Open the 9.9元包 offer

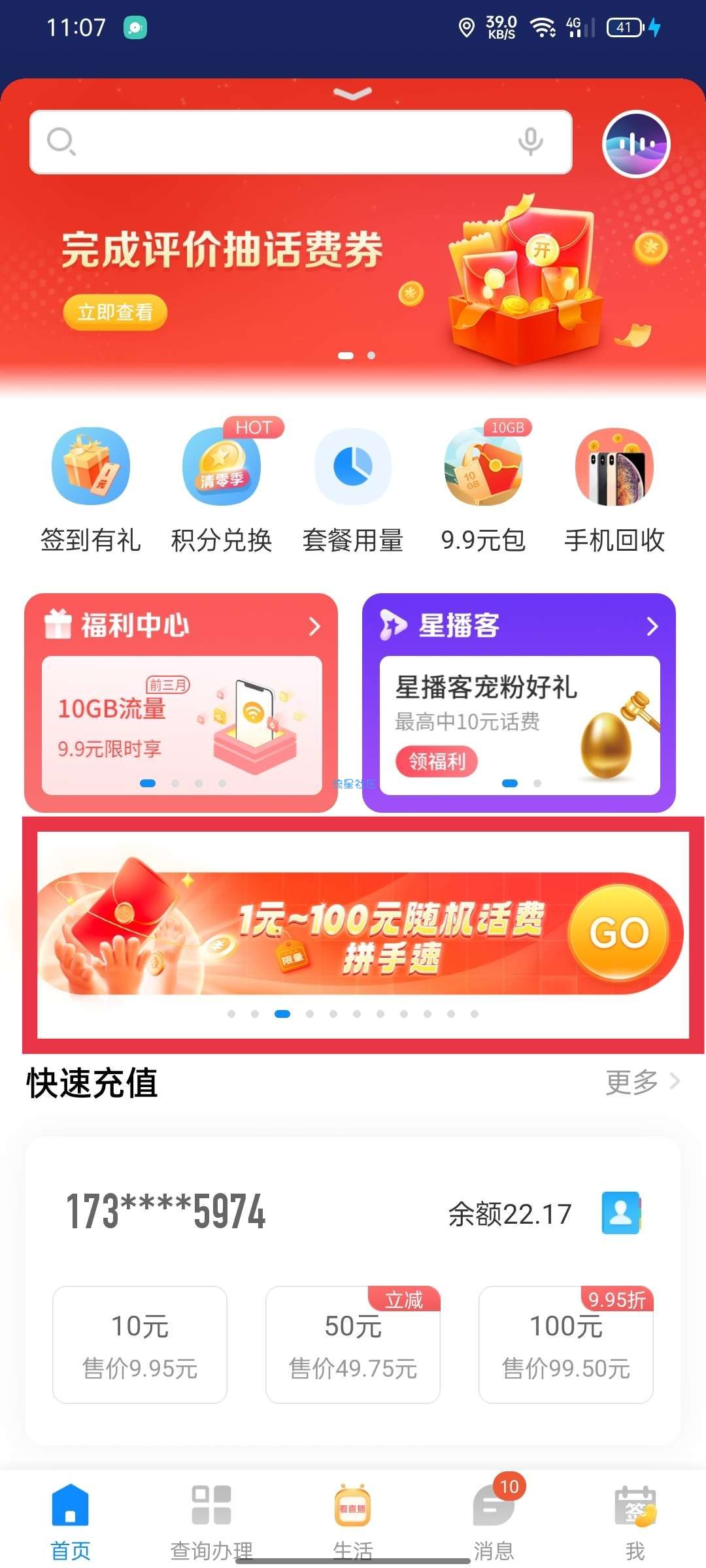pyautogui.click(x=483, y=490)
